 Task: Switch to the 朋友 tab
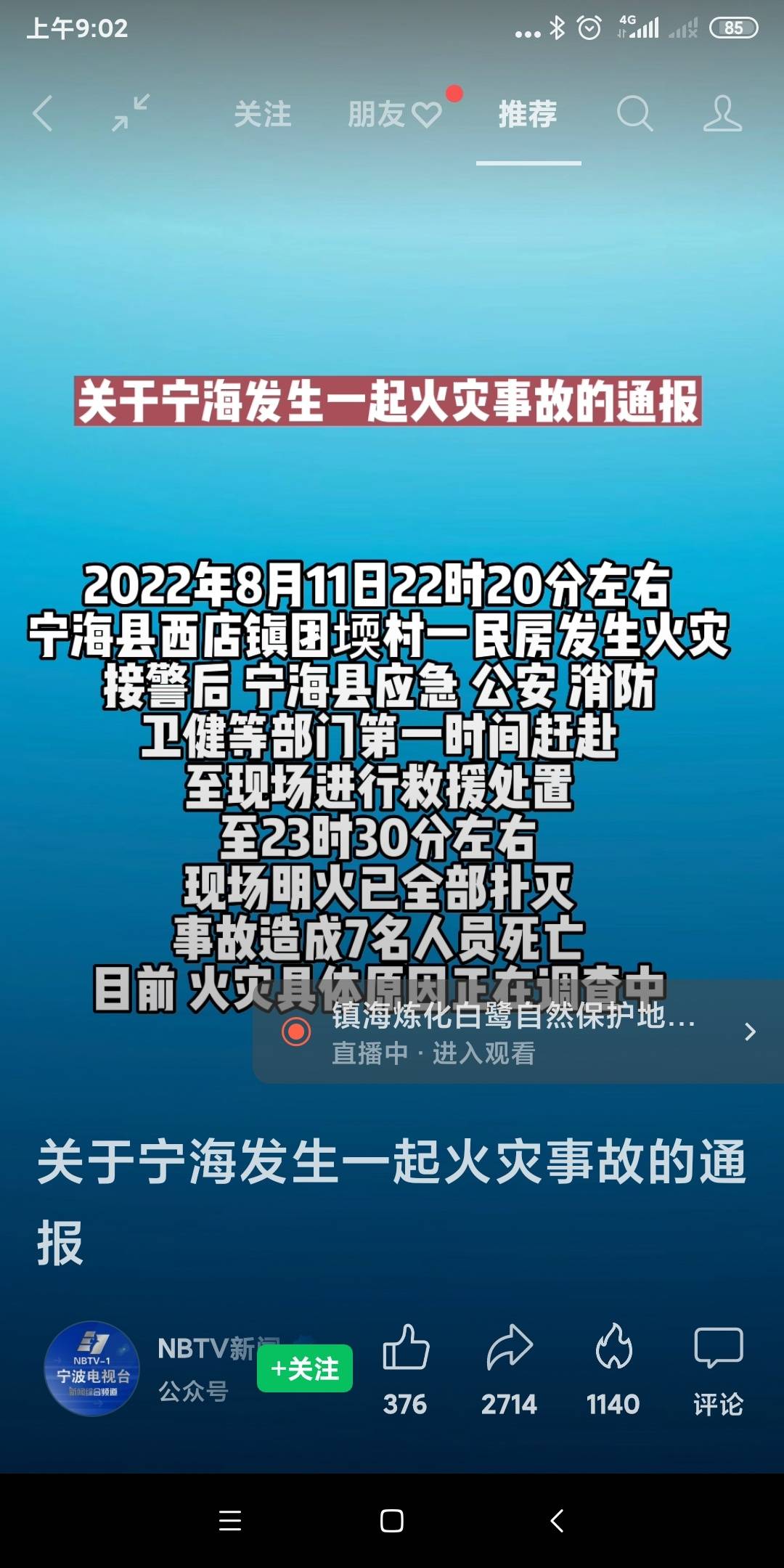coord(393,115)
